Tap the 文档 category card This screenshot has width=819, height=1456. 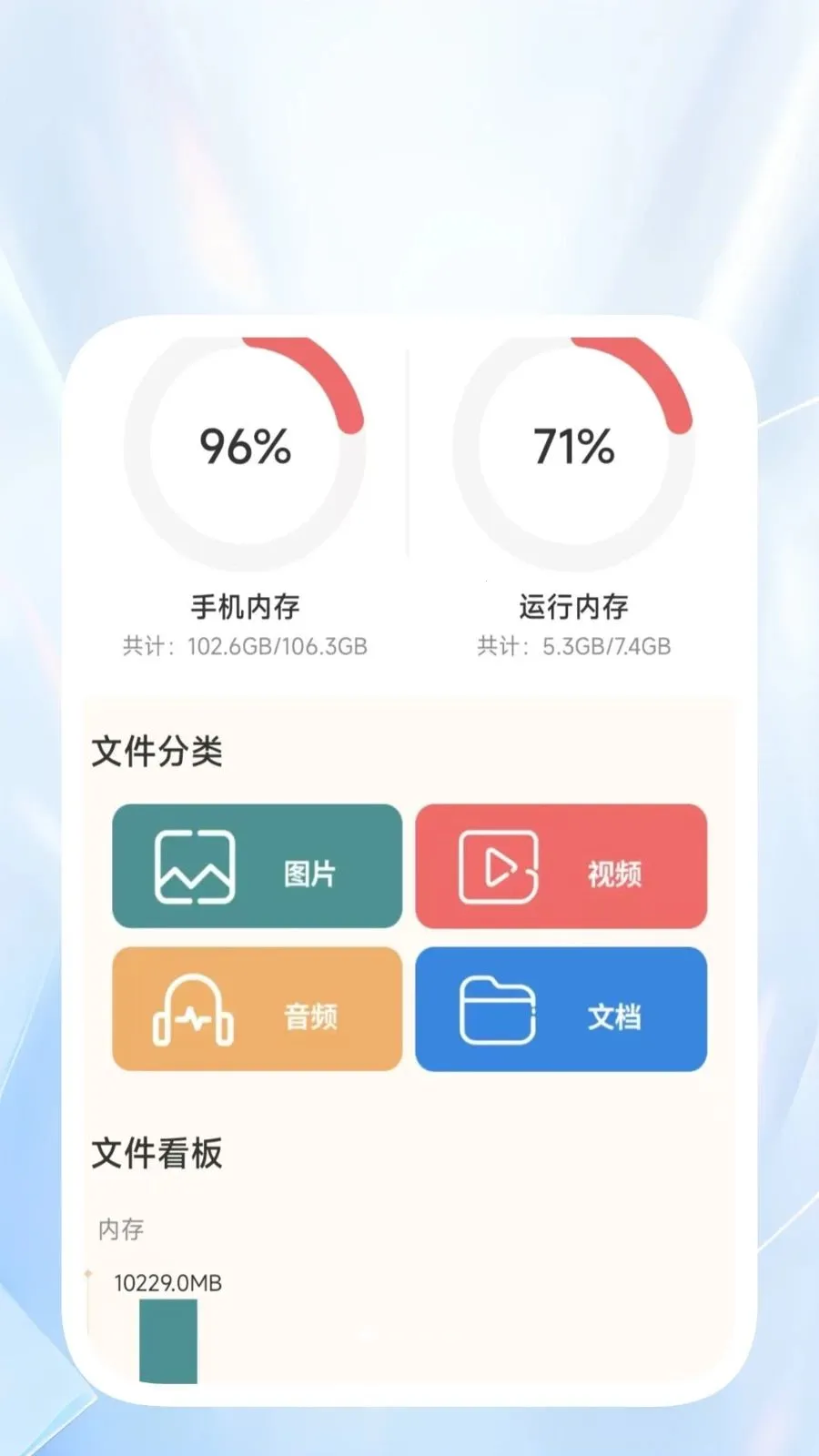click(x=561, y=1010)
